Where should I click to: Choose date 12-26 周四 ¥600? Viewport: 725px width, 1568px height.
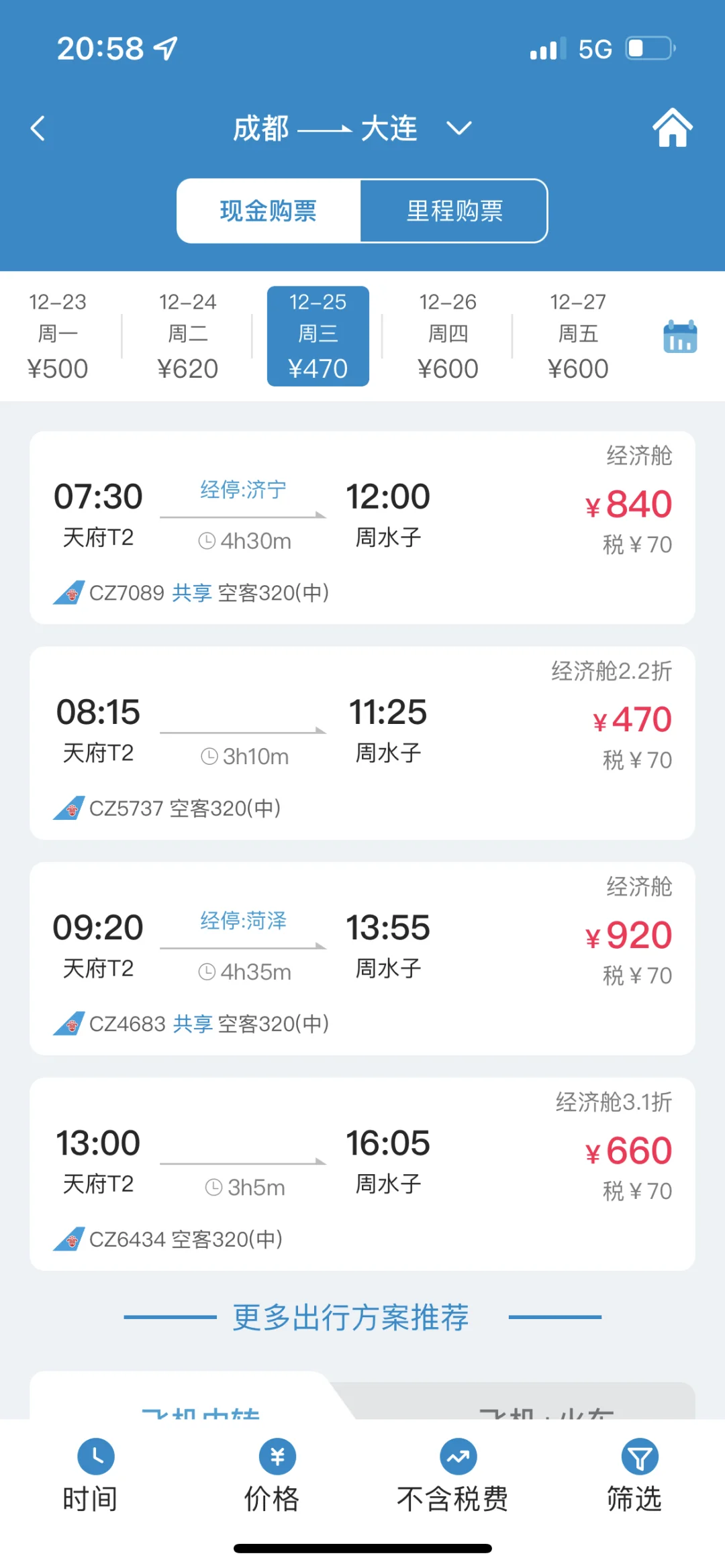coord(448,336)
